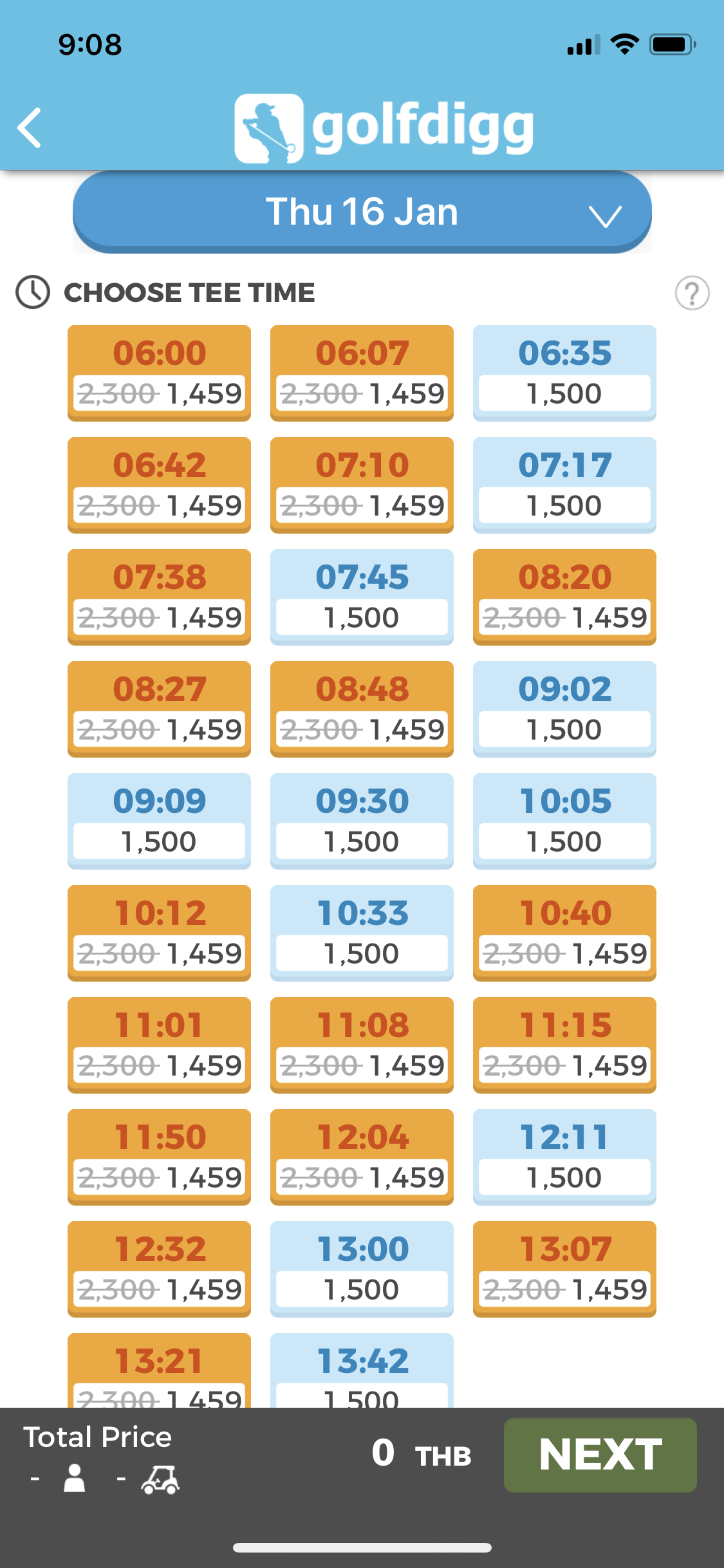Select the 12:32 tee time

pos(159,1269)
